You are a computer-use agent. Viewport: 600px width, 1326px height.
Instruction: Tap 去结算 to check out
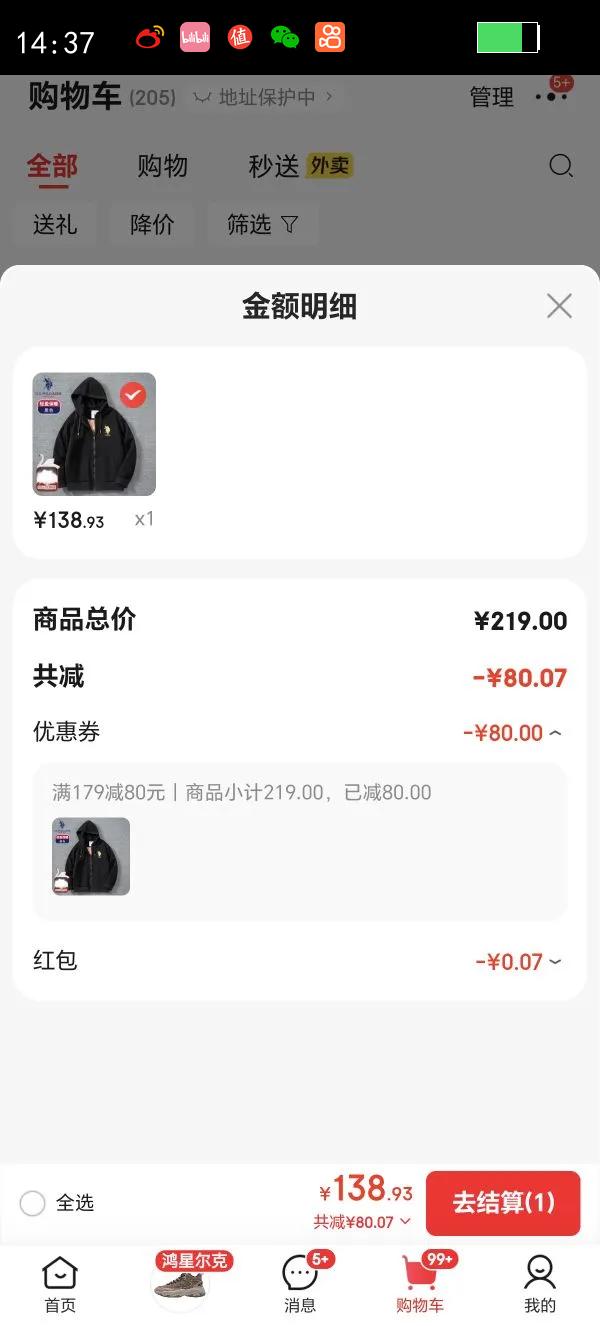(x=503, y=1203)
